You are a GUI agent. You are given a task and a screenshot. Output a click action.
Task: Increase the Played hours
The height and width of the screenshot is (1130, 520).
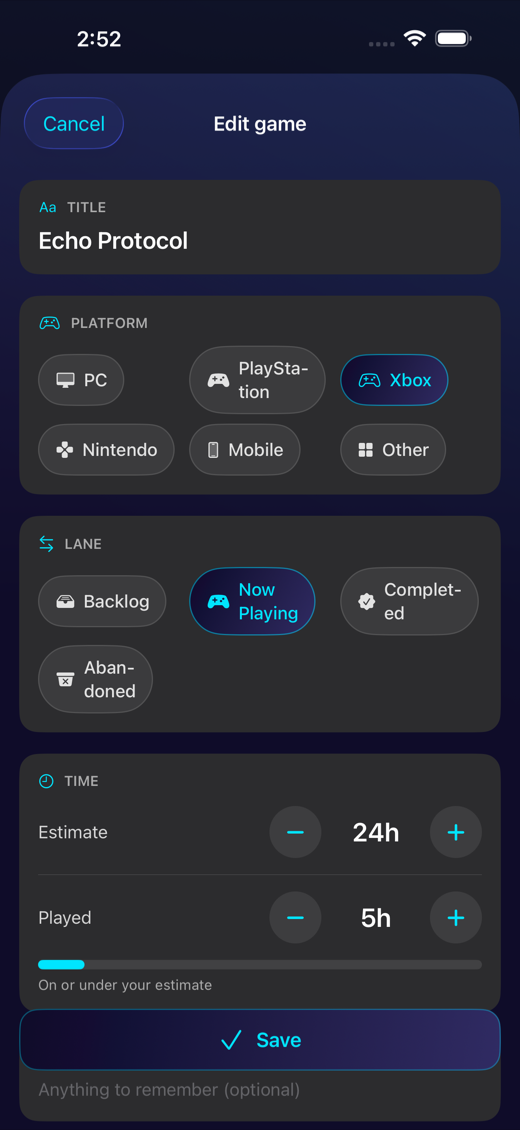(456, 917)
